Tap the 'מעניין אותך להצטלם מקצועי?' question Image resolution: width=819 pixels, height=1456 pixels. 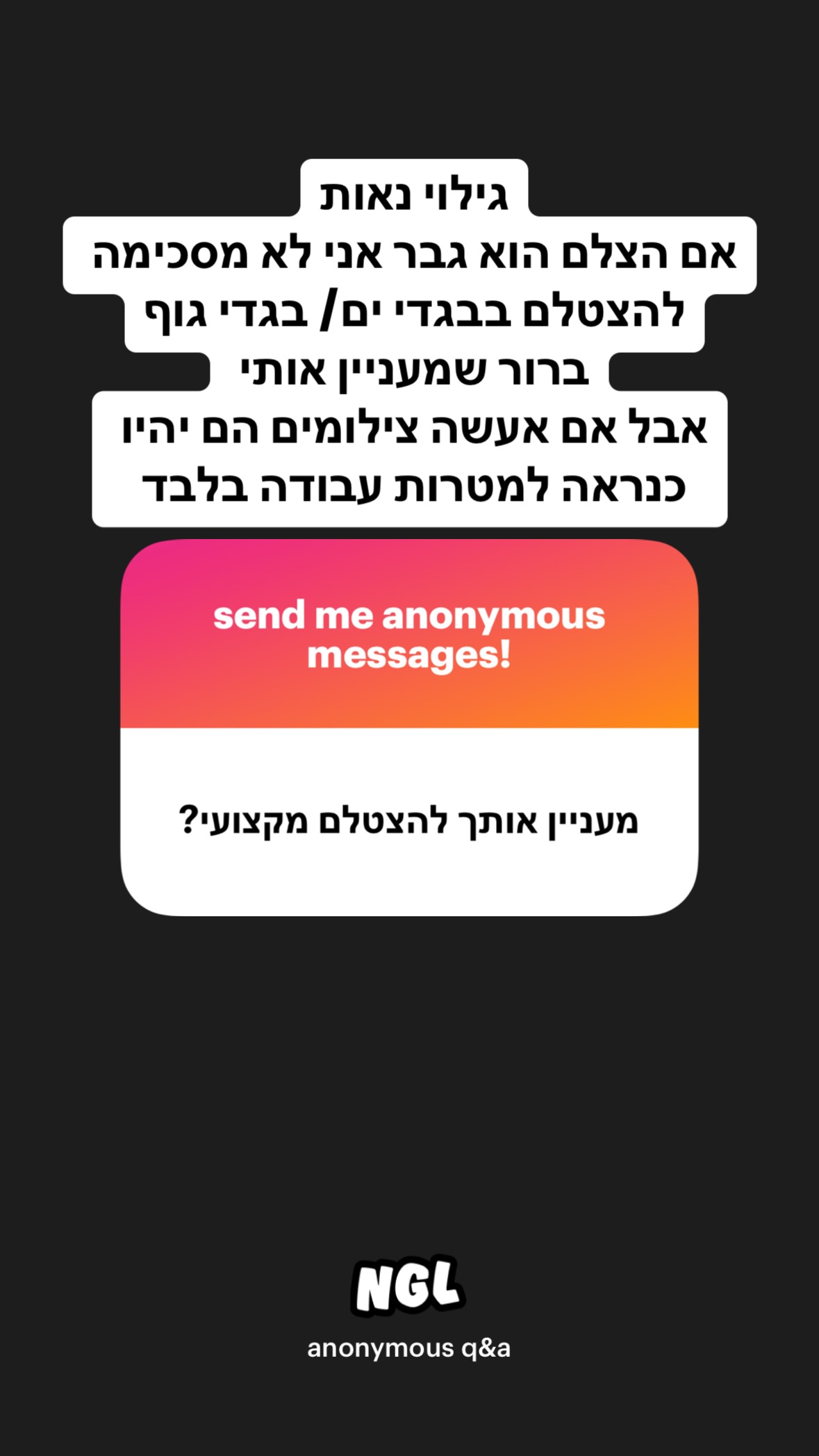click(x=409, y=822)
